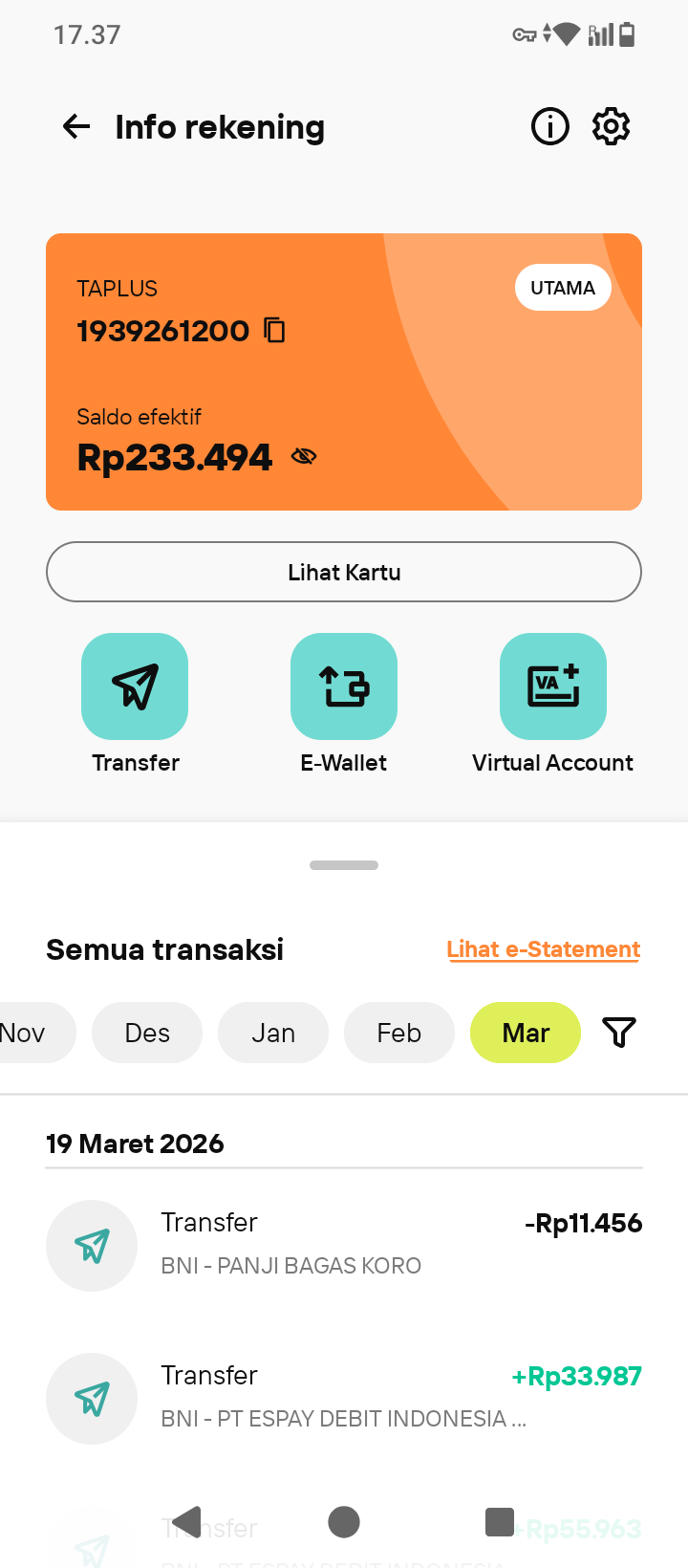Copy account number 1939261200
The width and height of the screenshot is (688, 1568).
(x=275, y=331)
